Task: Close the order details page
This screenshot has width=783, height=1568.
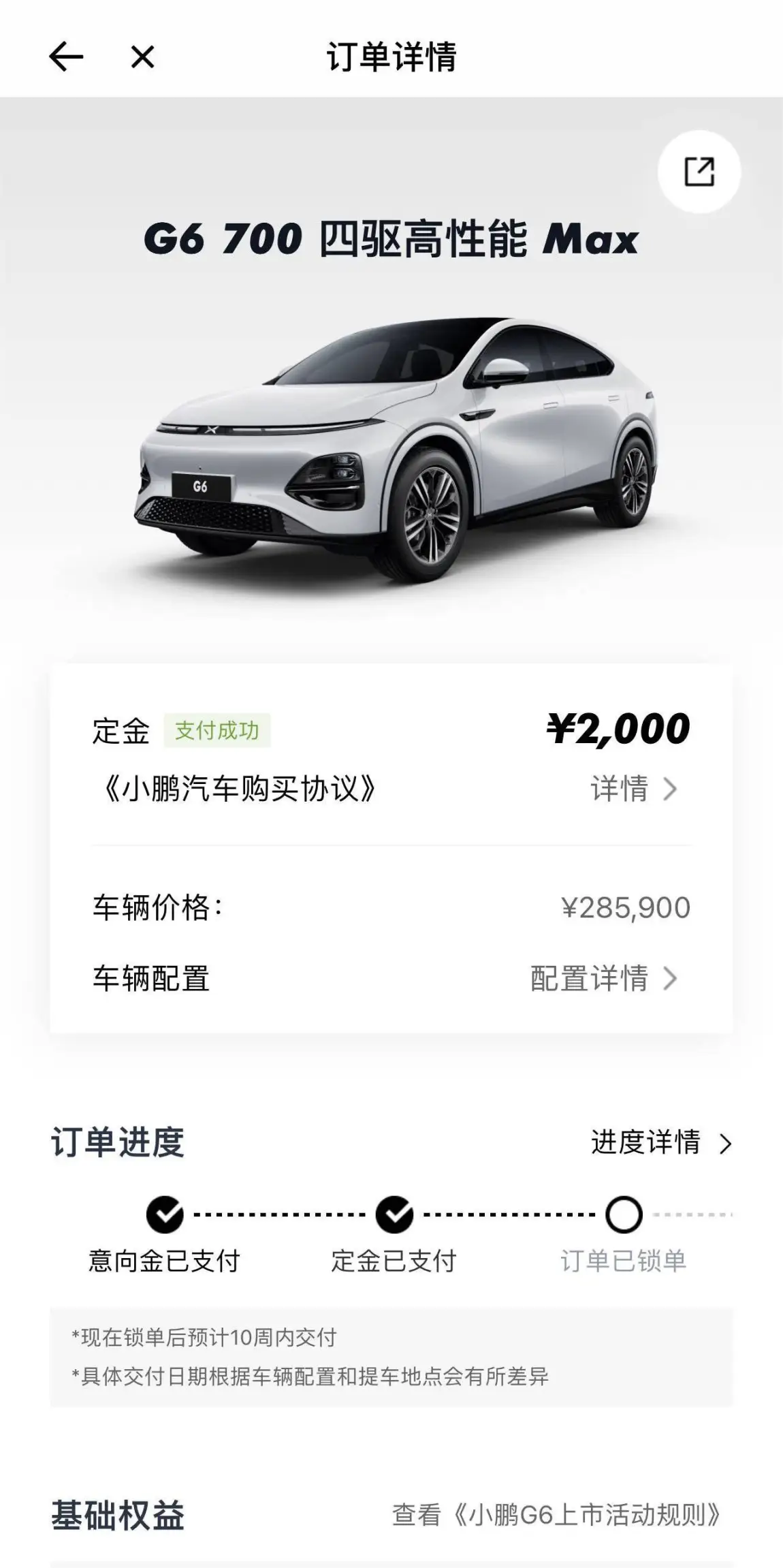Action: coord(142,57)
